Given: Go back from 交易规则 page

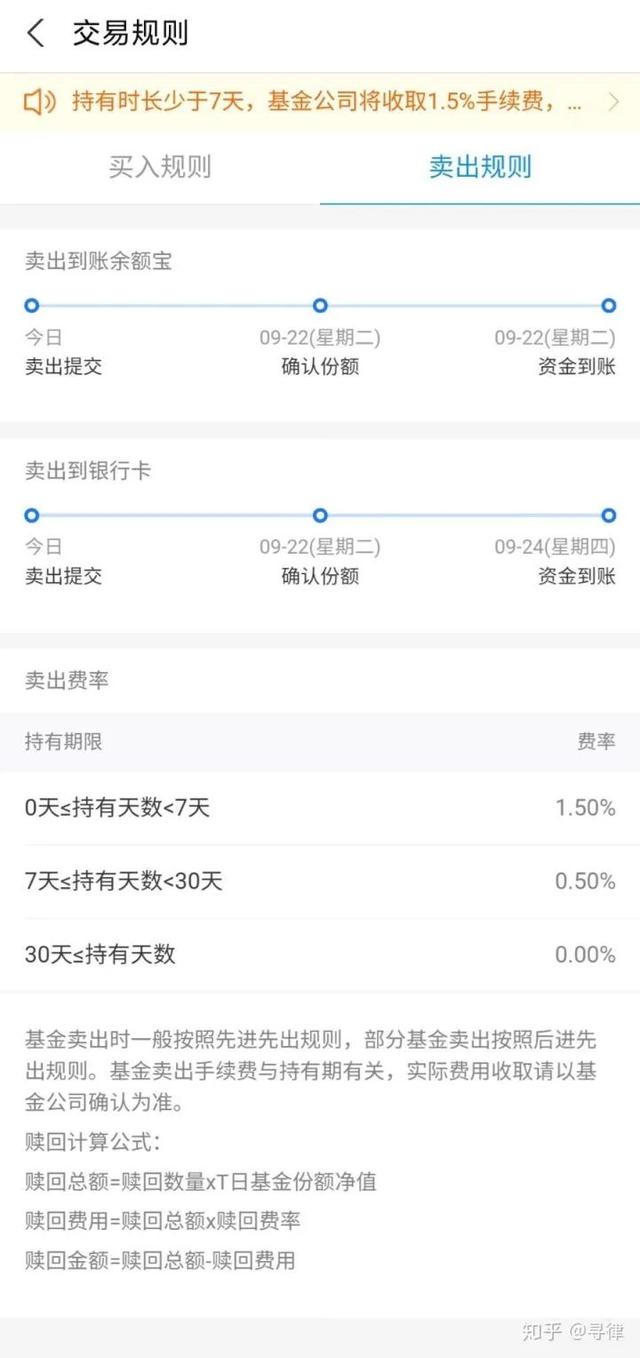Looking at the screenshot, I should click(36, 34).
